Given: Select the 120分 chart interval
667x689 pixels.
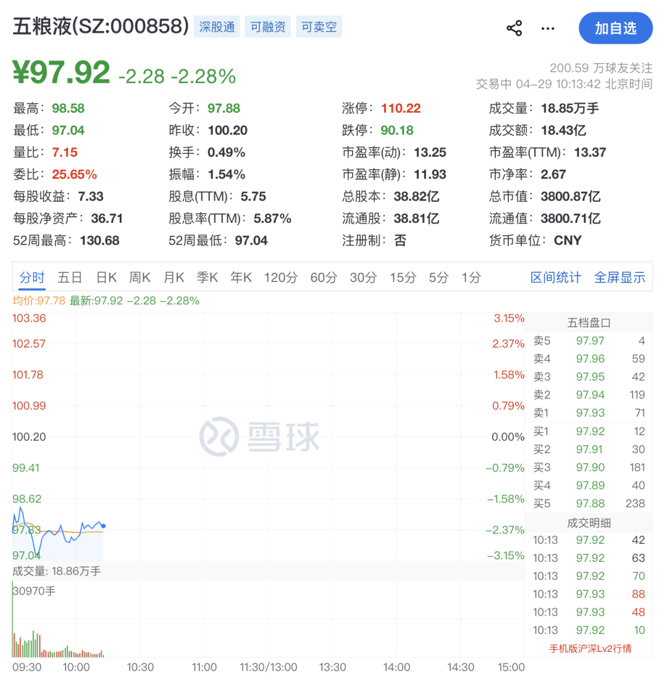Looking at the screenshot, I should (x=280, y=277).
